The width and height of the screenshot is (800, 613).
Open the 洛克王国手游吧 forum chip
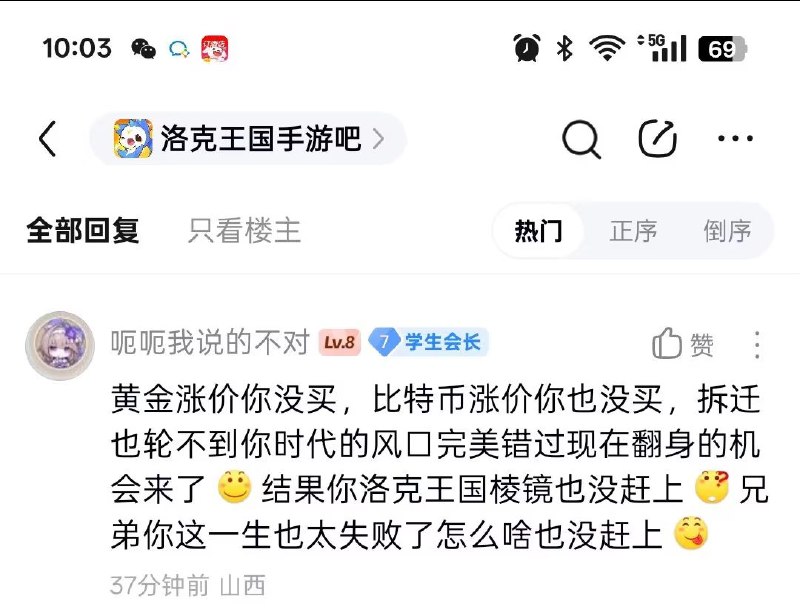pyautogui.click(x=248, y=139)
